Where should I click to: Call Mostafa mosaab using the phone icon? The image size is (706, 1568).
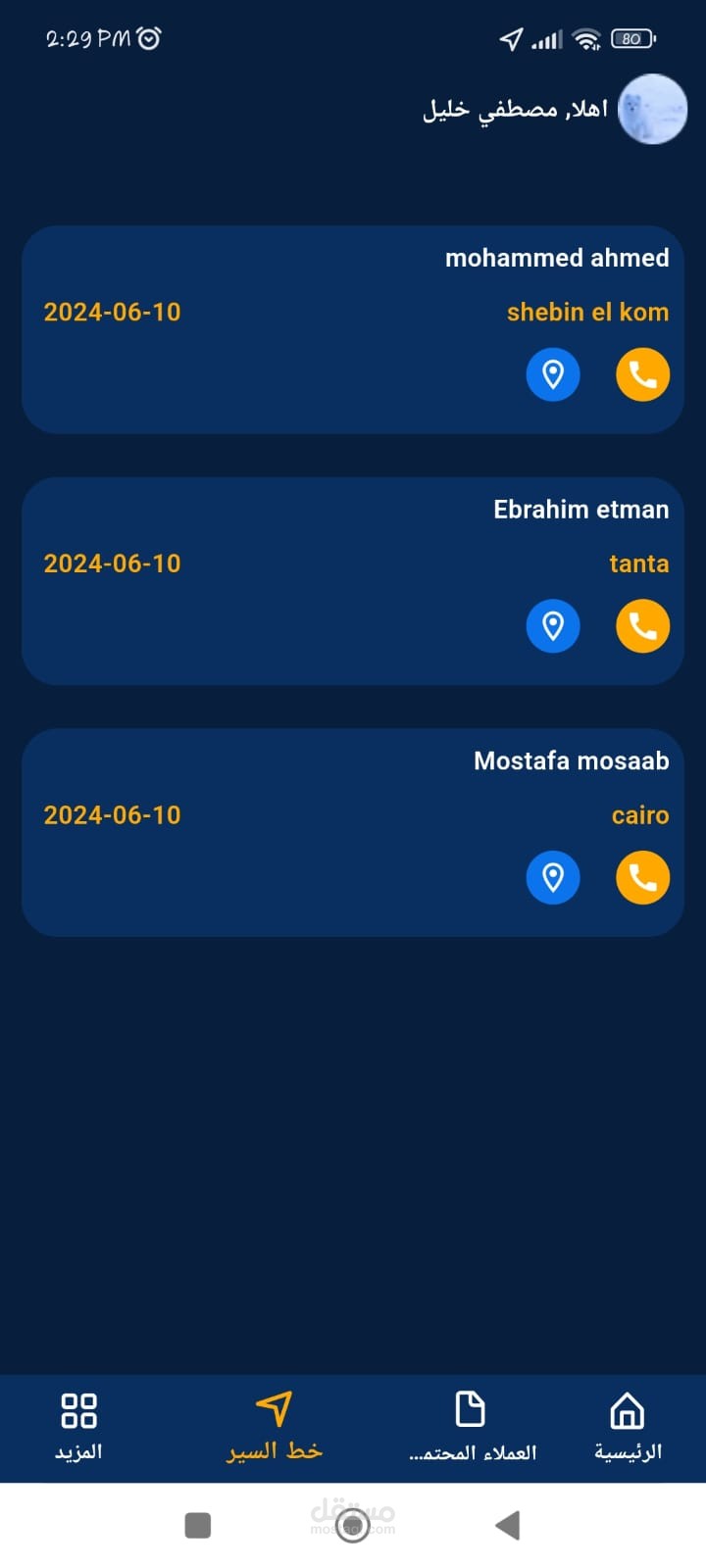642,877
